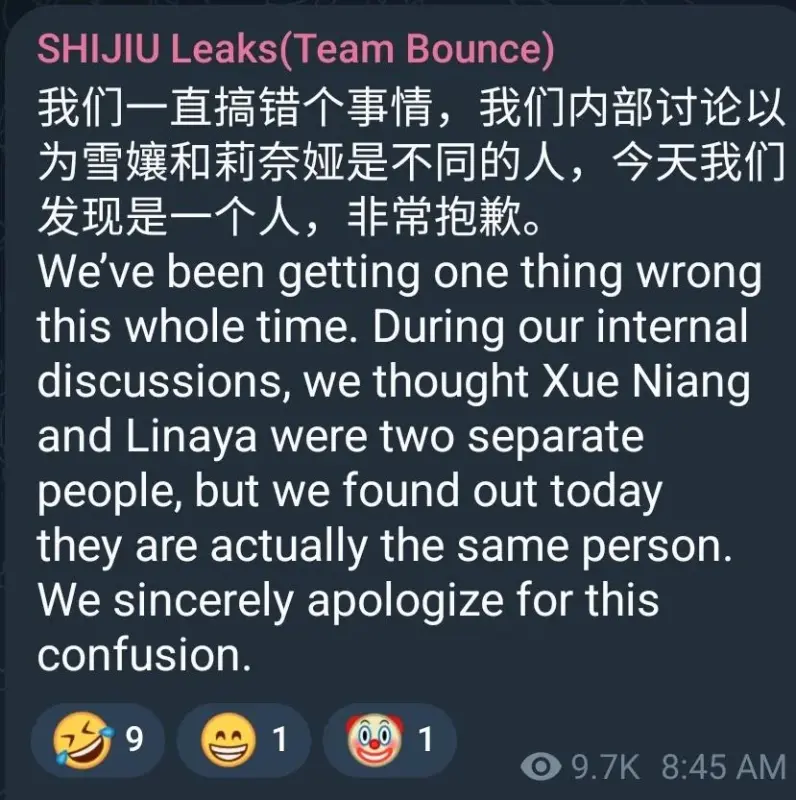Image resolution: width=796 pixels, height=800 pixels.
Task: Tap the grinning face reaction chip
Action: click(243, 740)
